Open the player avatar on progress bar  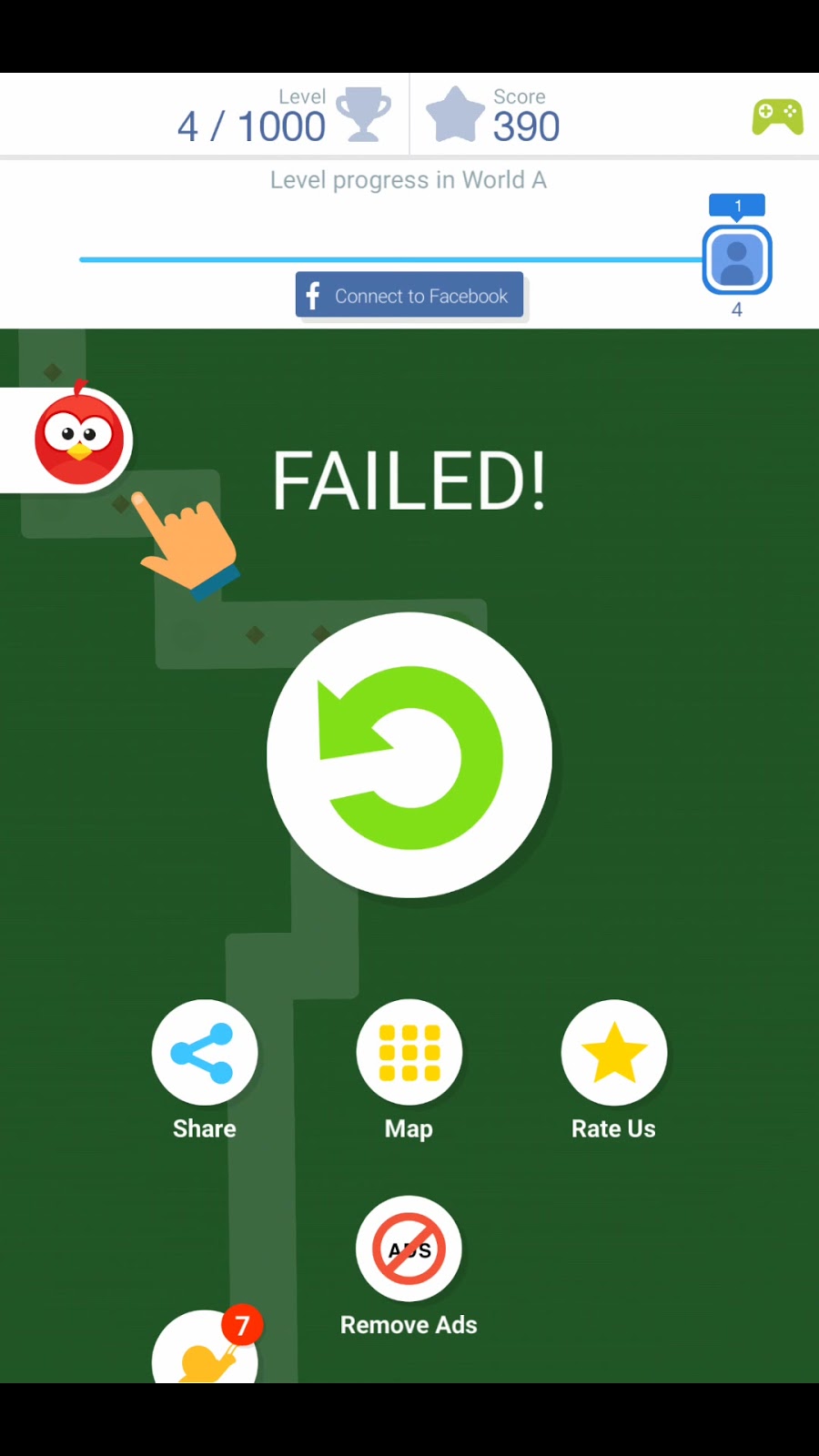(737, 260)
